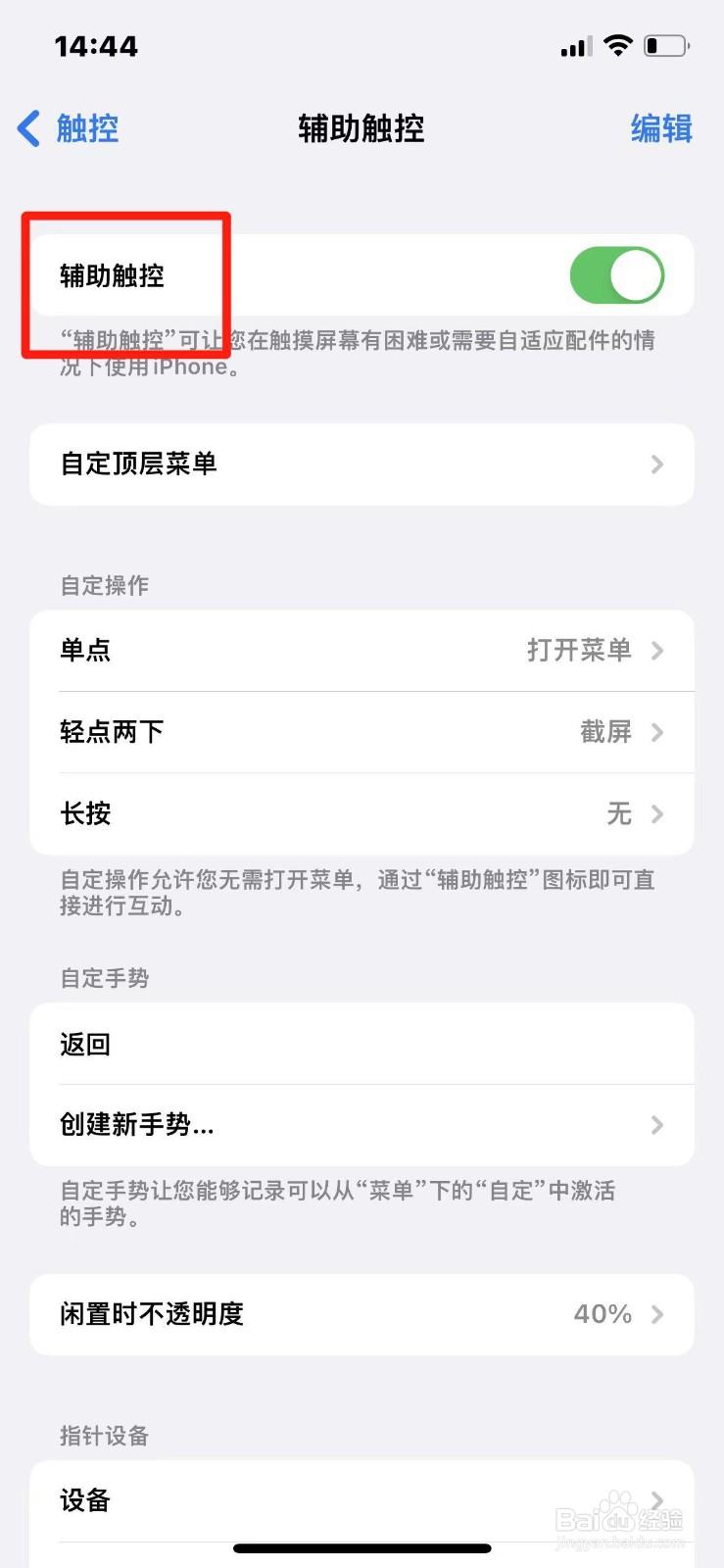Open 创建新手势 to record a gesture
Image resolution: width=724 pixels, height=1568 pixels.
click(x=362, y=1125)
